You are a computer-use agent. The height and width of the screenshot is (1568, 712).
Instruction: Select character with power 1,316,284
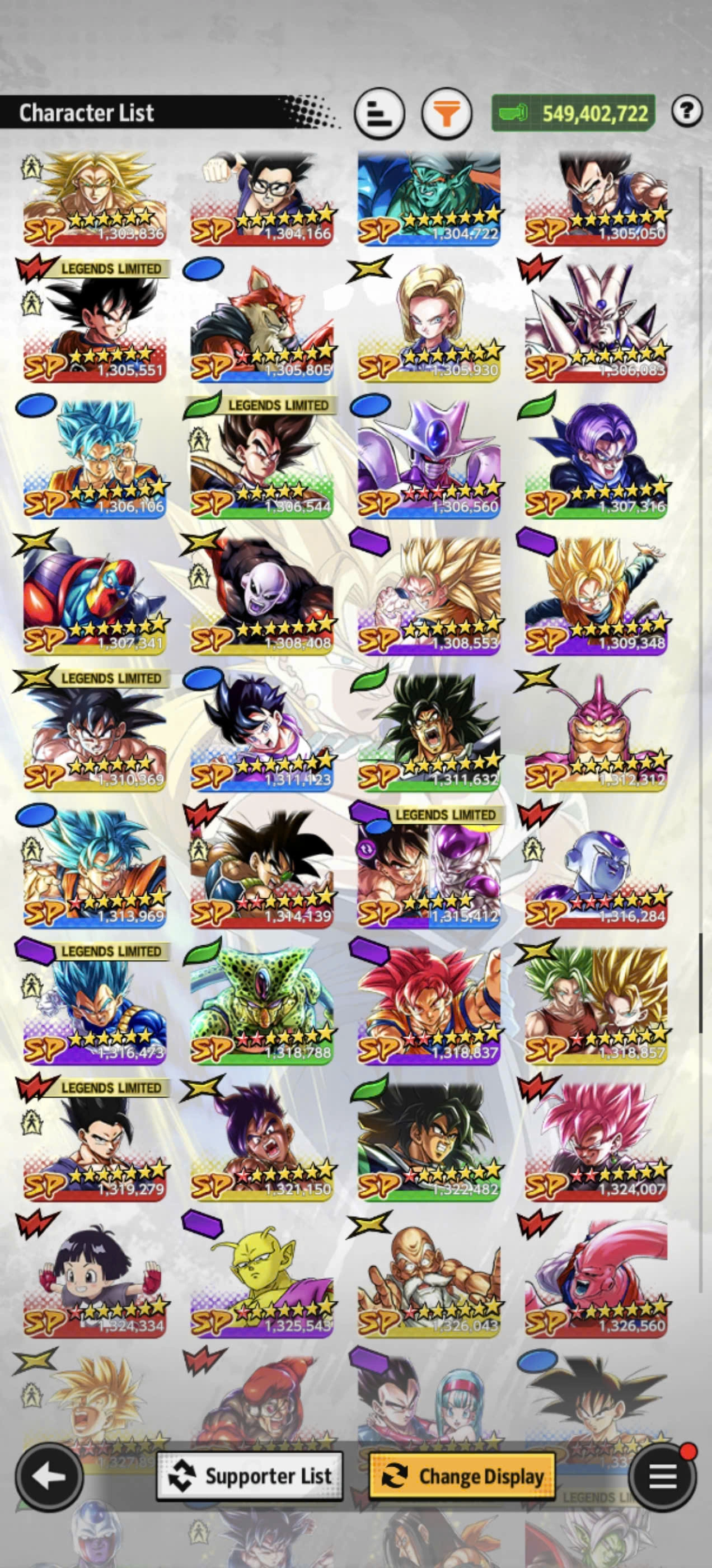596,867
